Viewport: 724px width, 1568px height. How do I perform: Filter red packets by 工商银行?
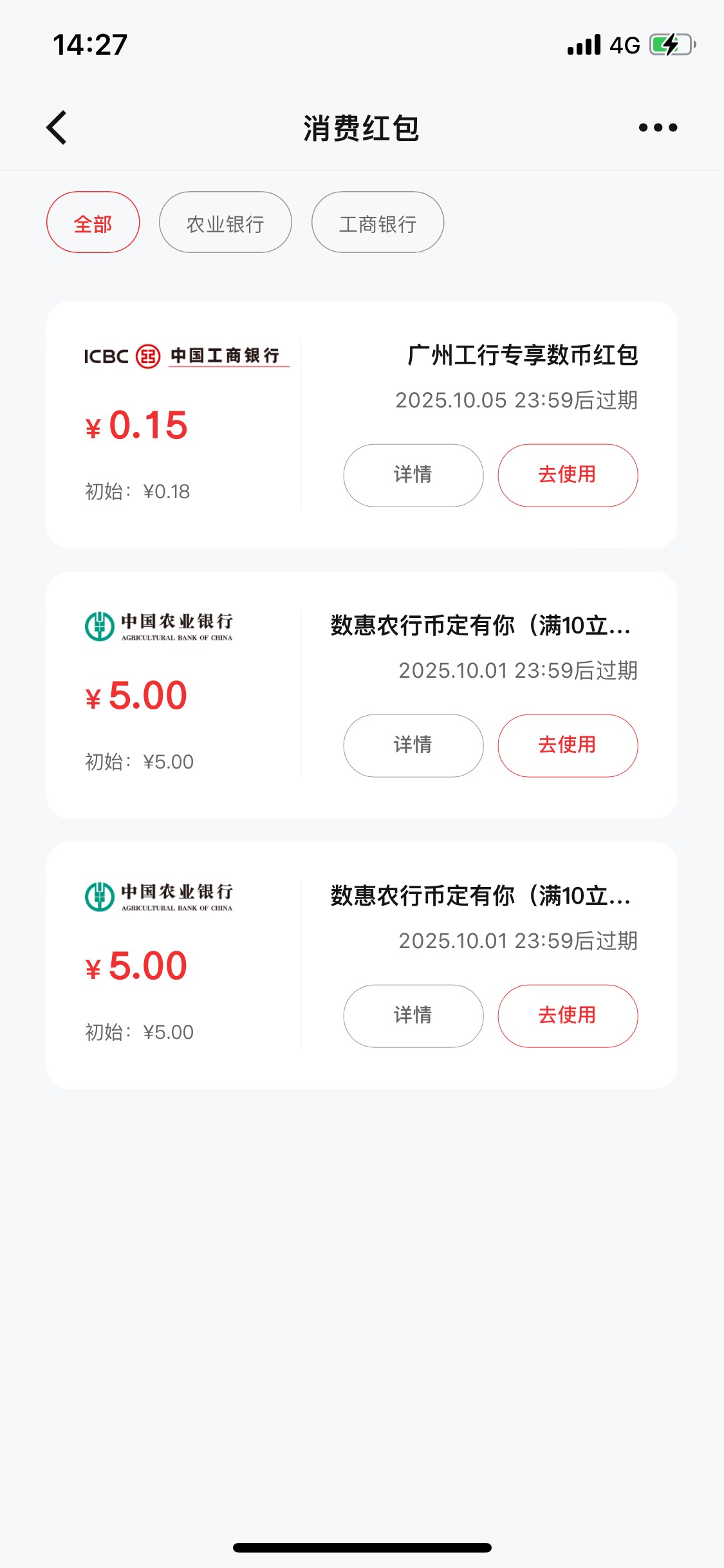click(378, 223)
